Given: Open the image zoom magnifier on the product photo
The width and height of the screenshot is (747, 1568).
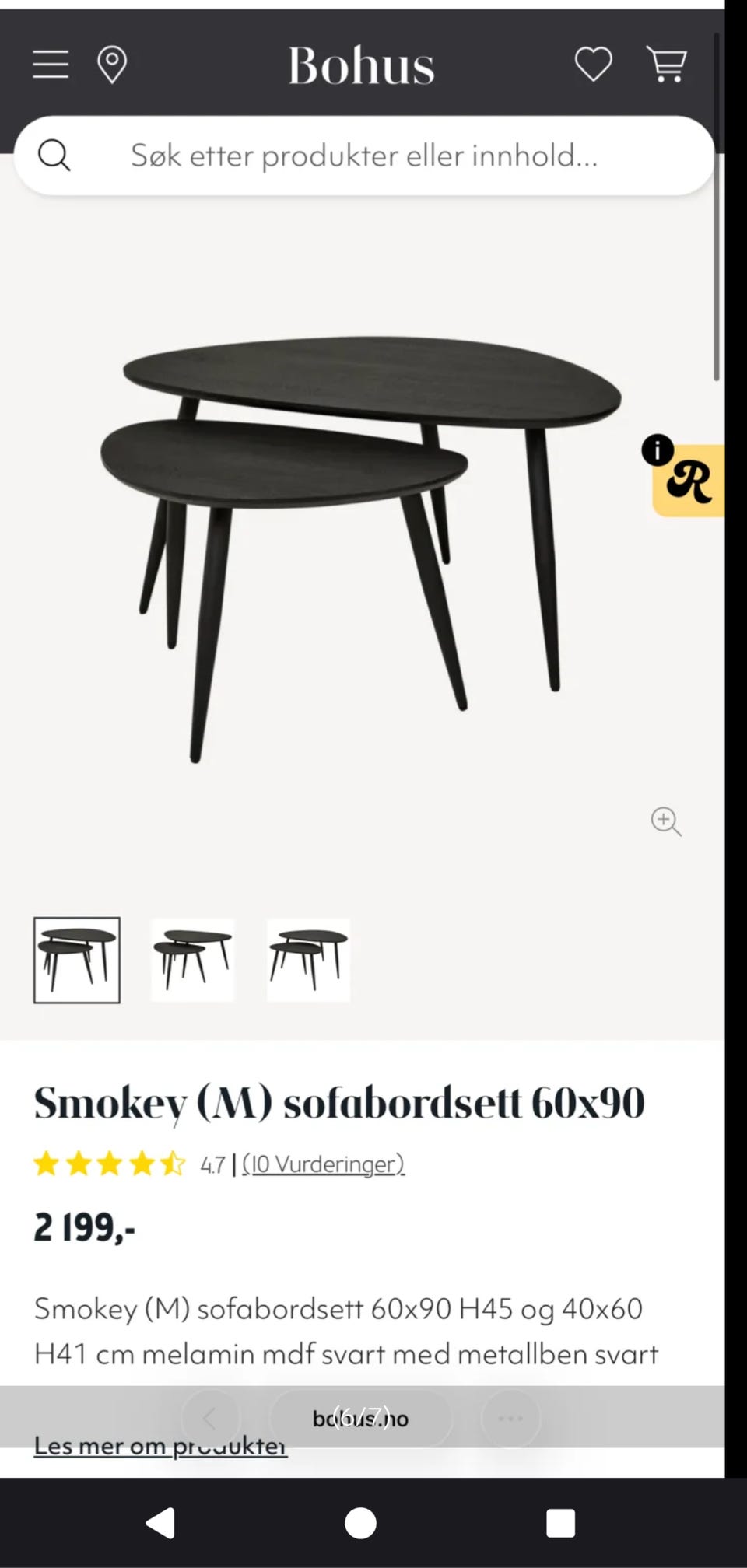Looking at the screenshot, I should coord(665,822).
